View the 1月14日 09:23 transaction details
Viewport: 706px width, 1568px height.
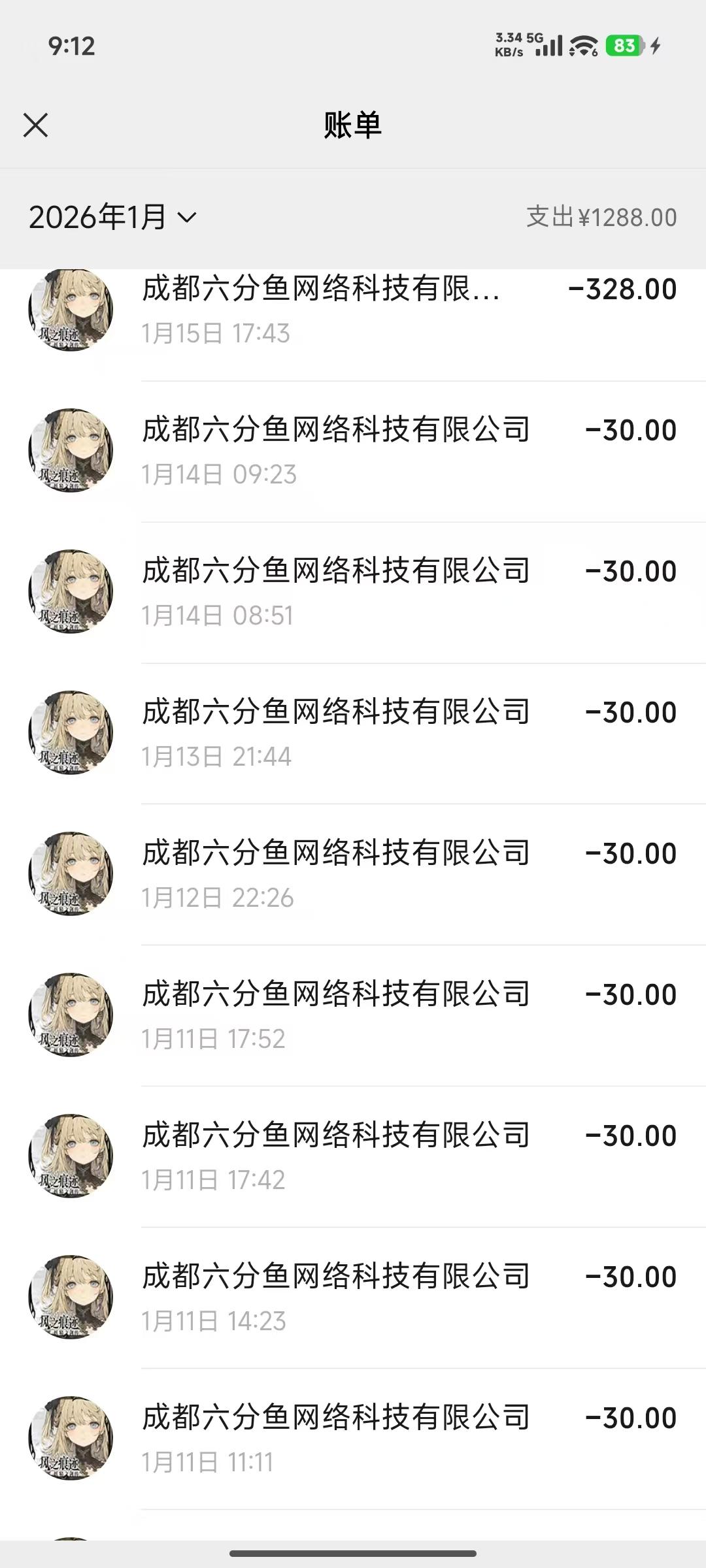point(353,451)
